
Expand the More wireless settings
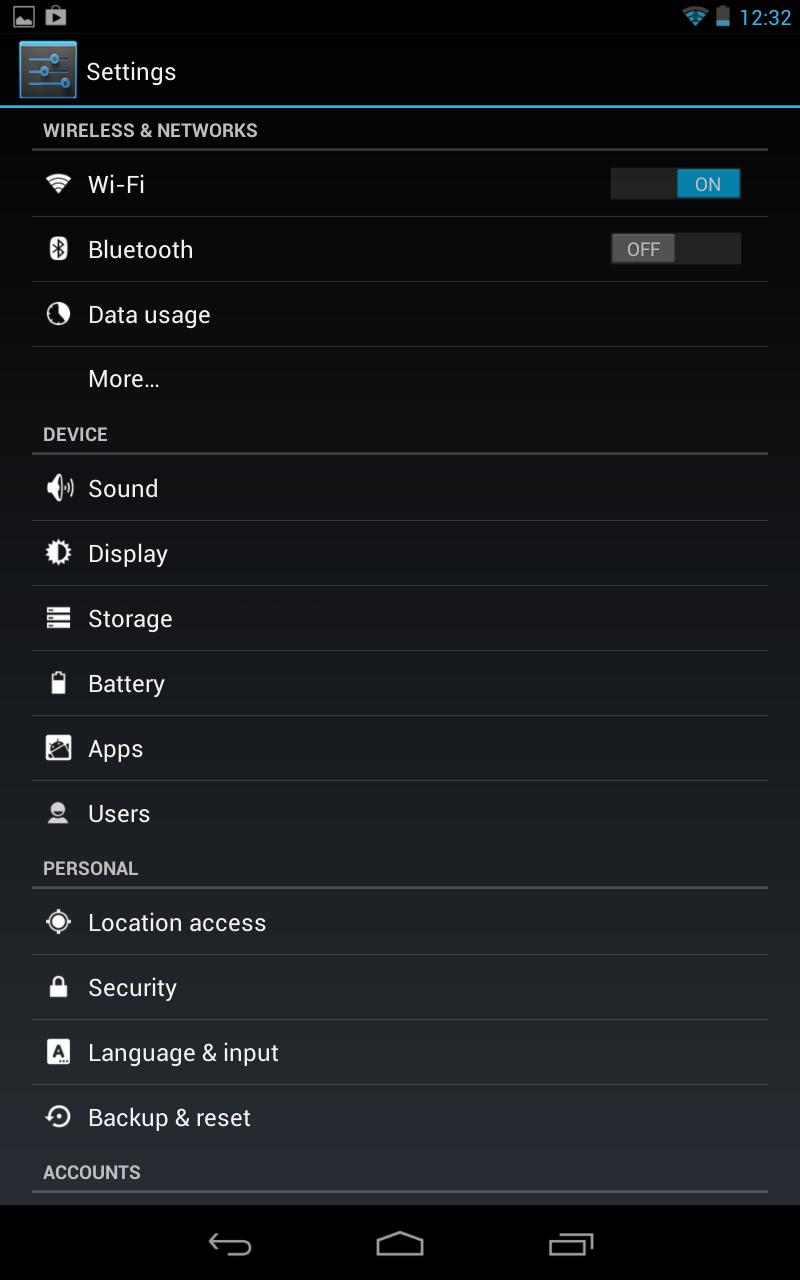[x=124, y=378]
